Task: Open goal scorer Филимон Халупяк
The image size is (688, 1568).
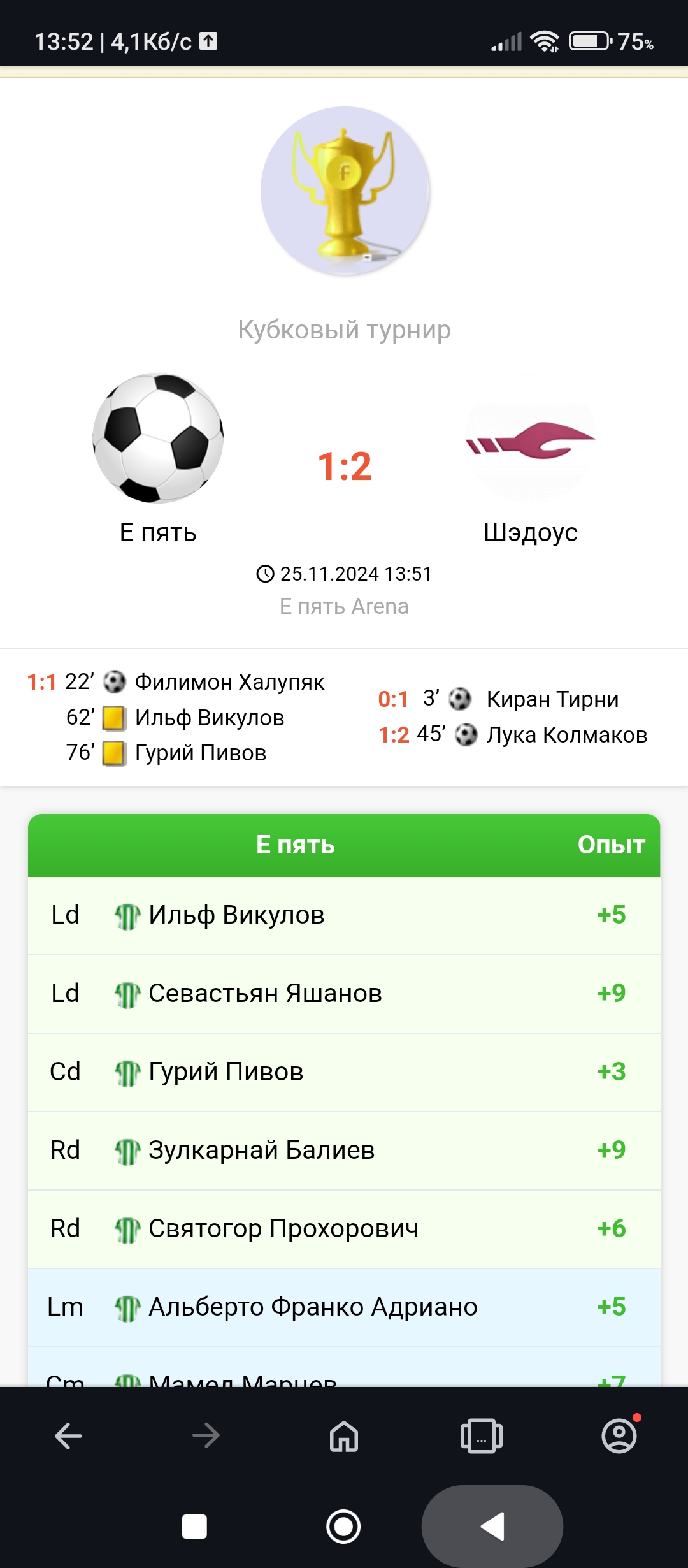Action: click(x=229, y=682)
